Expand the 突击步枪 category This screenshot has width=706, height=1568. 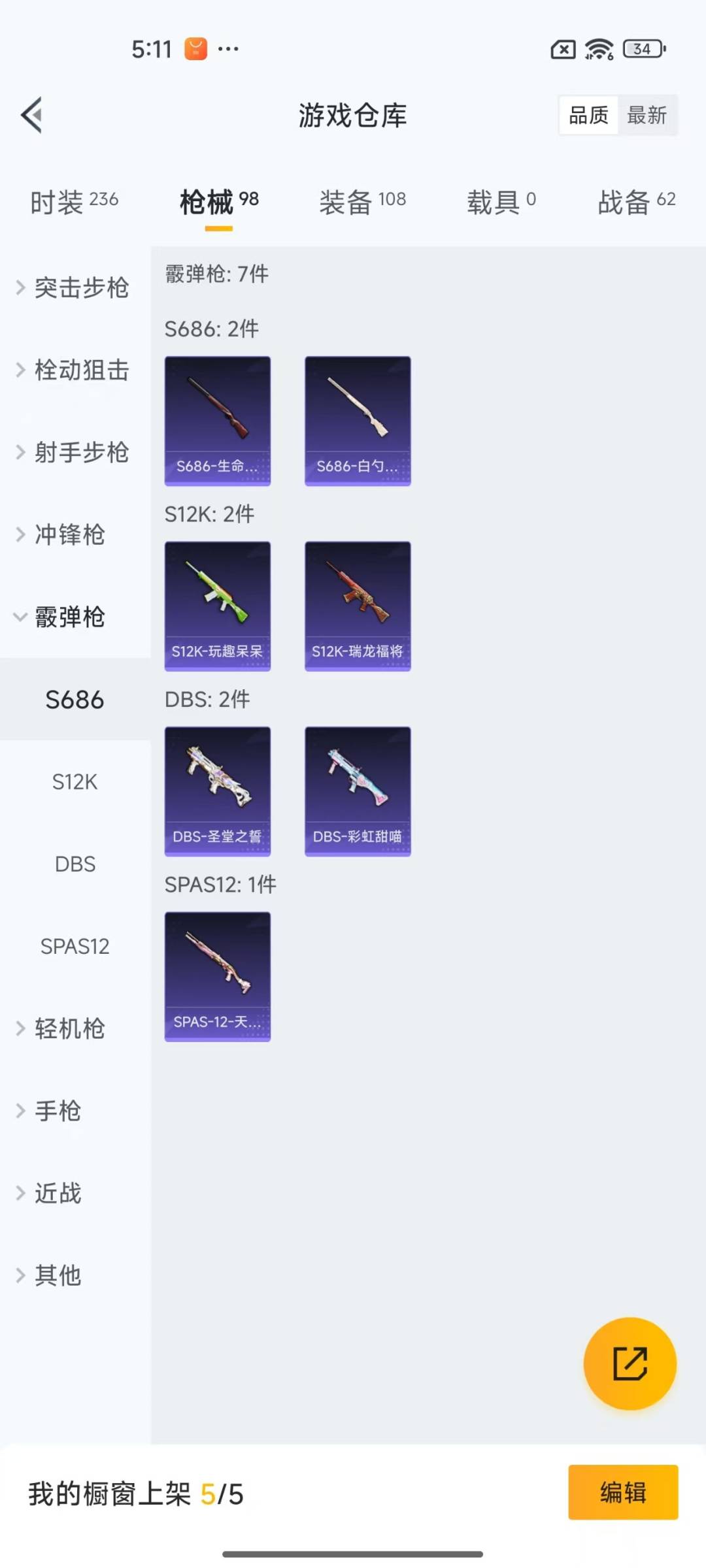click(x=73, y=287)
